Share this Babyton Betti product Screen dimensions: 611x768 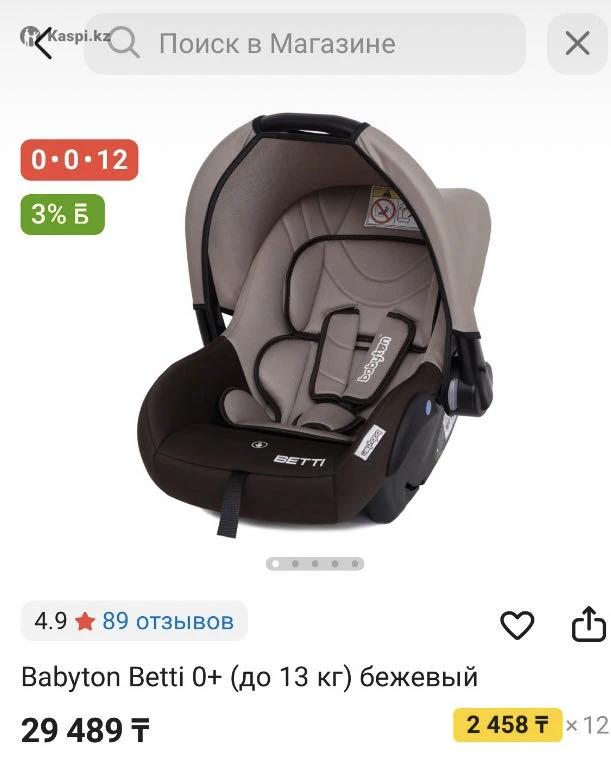pos(589,625)
